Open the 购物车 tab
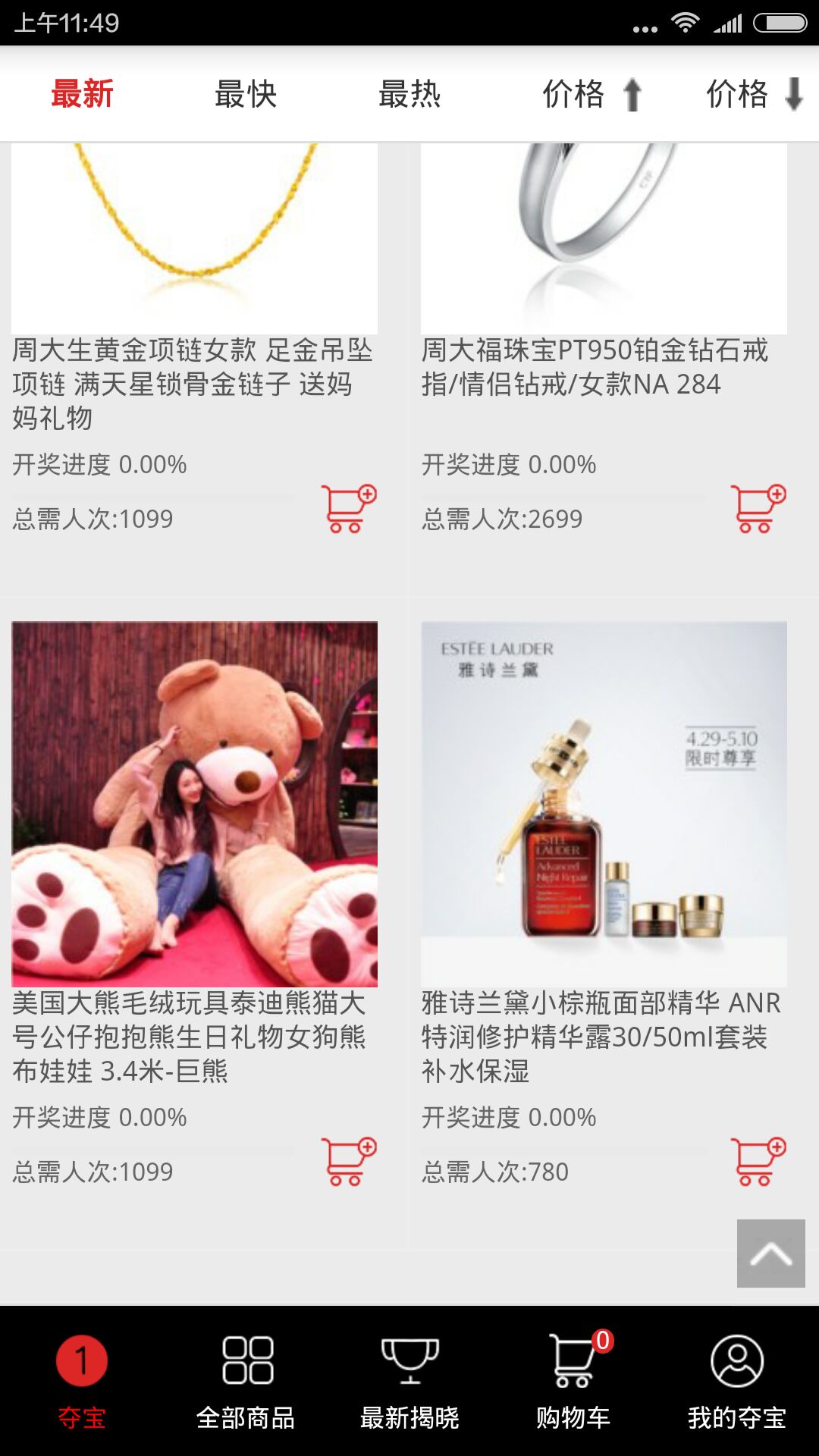The height and width of the screenshot is (1456, 819). point(573,1382)
